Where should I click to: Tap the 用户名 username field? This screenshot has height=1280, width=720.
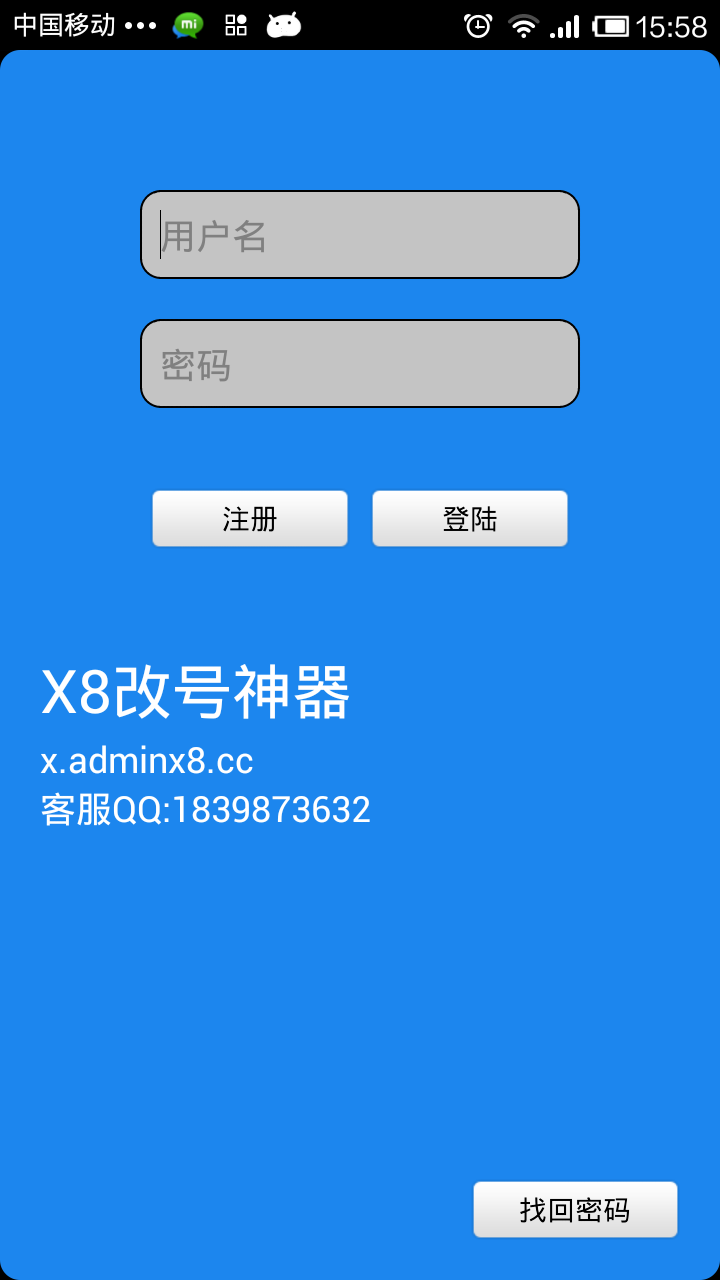[x=360, y=234]
